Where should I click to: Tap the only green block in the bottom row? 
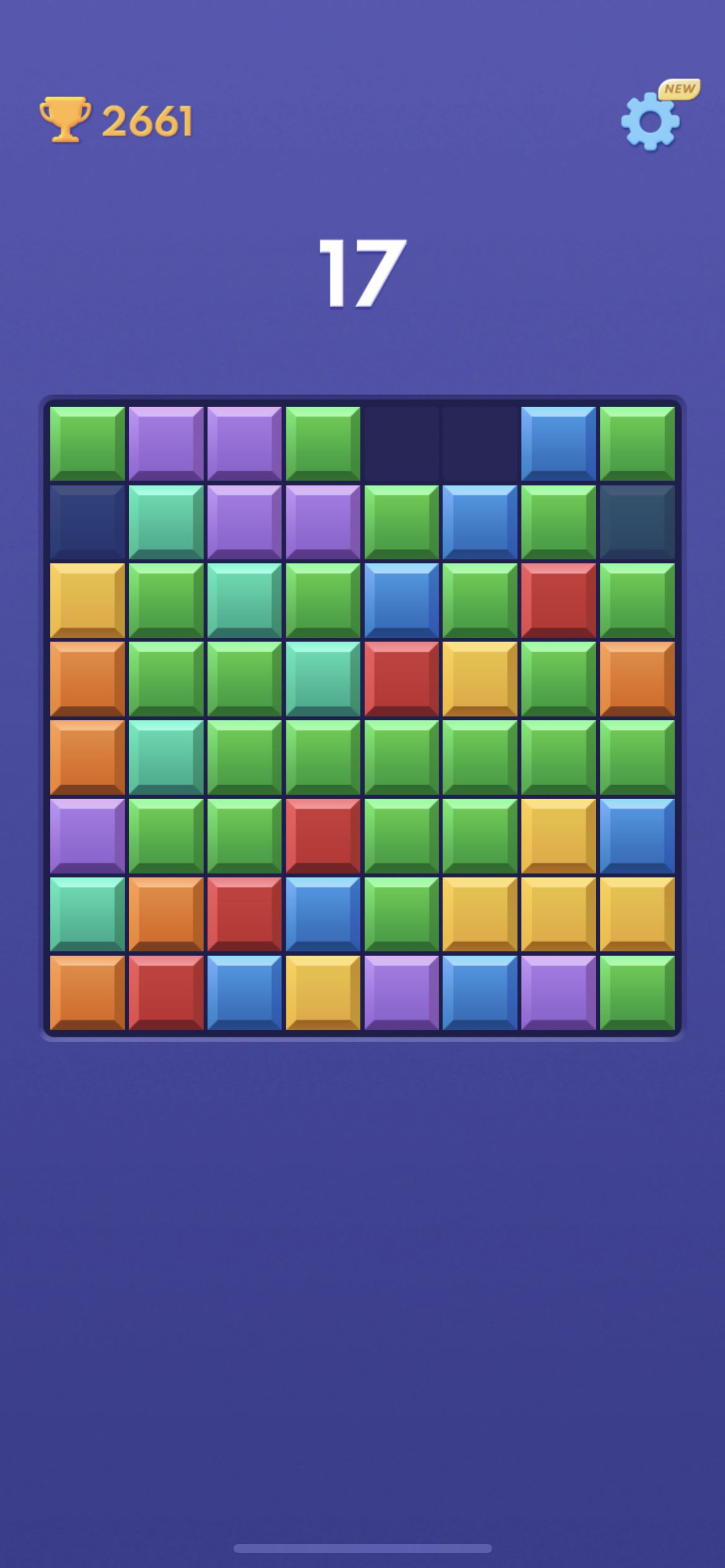pos(637,993)
